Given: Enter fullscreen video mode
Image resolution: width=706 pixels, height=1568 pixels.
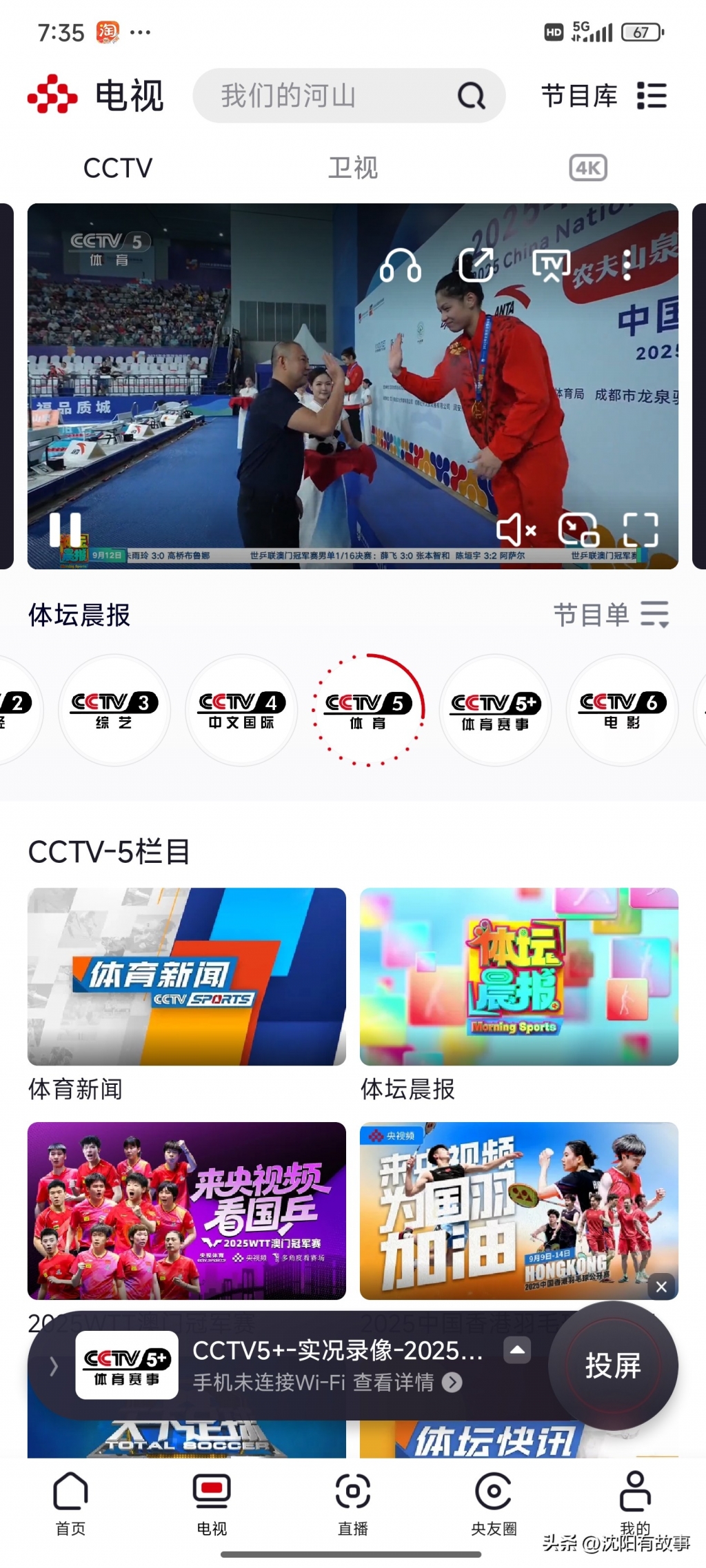Looking at the screenshot, I should click(641, 530).
